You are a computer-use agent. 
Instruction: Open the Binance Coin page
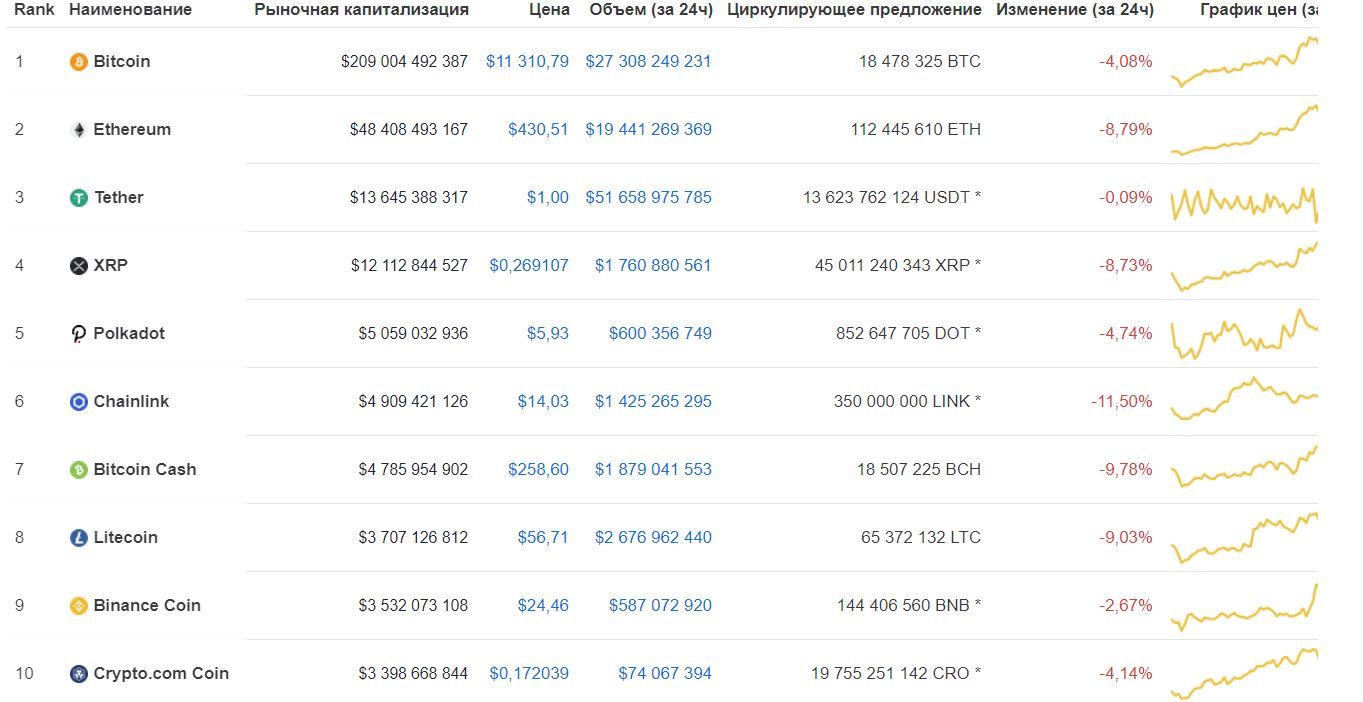(146, 605)
